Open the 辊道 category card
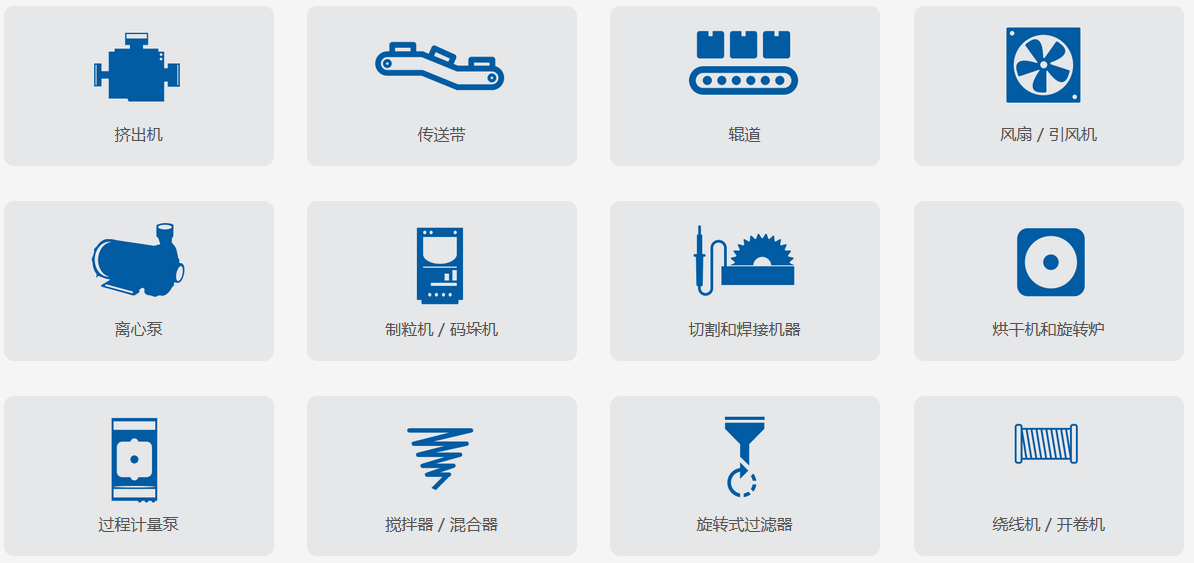Viewport: 1194px width, 563px height. tap(745, 86)
